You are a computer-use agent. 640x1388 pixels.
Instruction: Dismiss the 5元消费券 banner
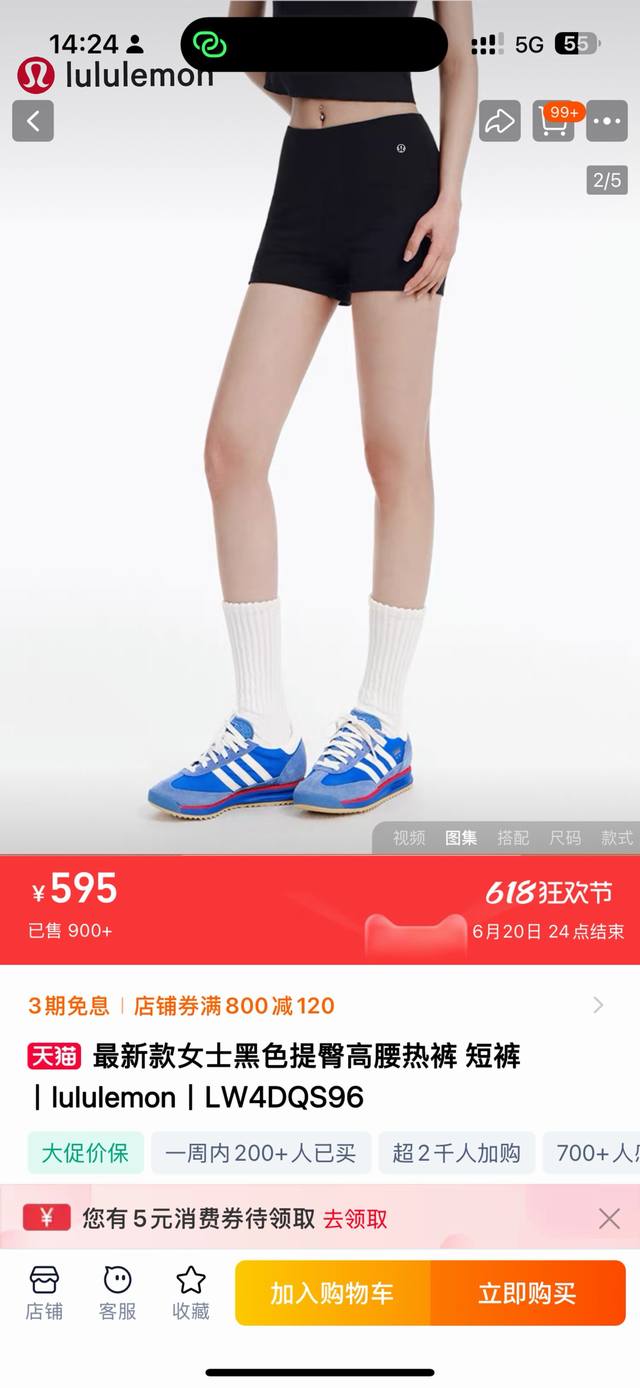tap(609, 1218)
